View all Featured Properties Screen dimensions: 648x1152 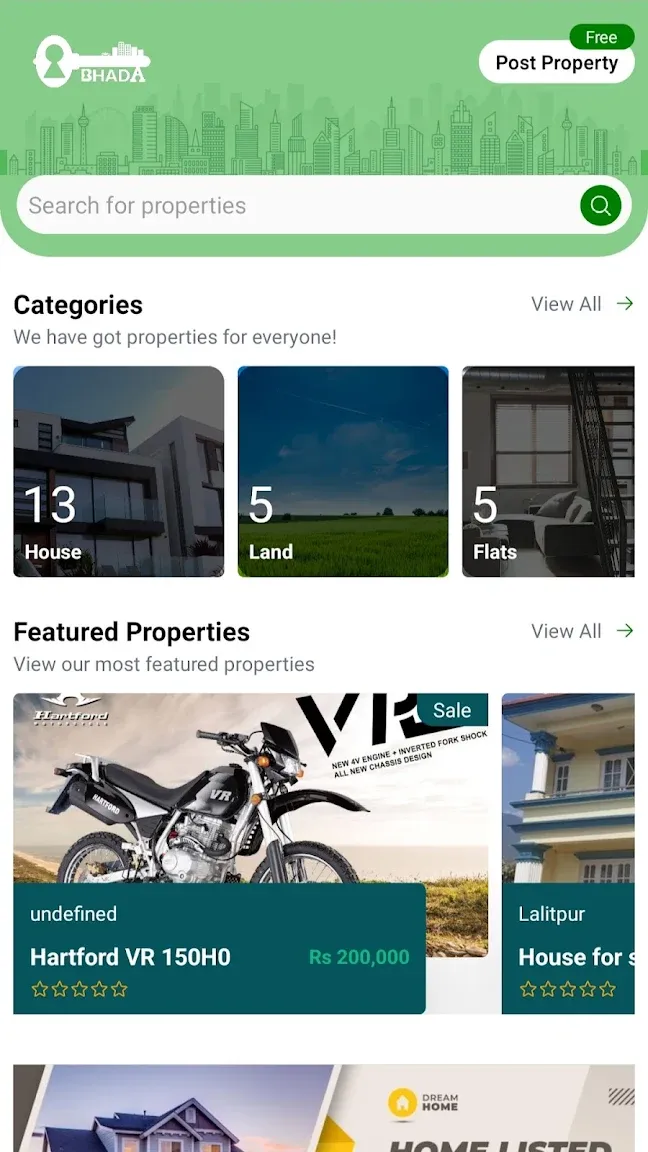[582, 631]
